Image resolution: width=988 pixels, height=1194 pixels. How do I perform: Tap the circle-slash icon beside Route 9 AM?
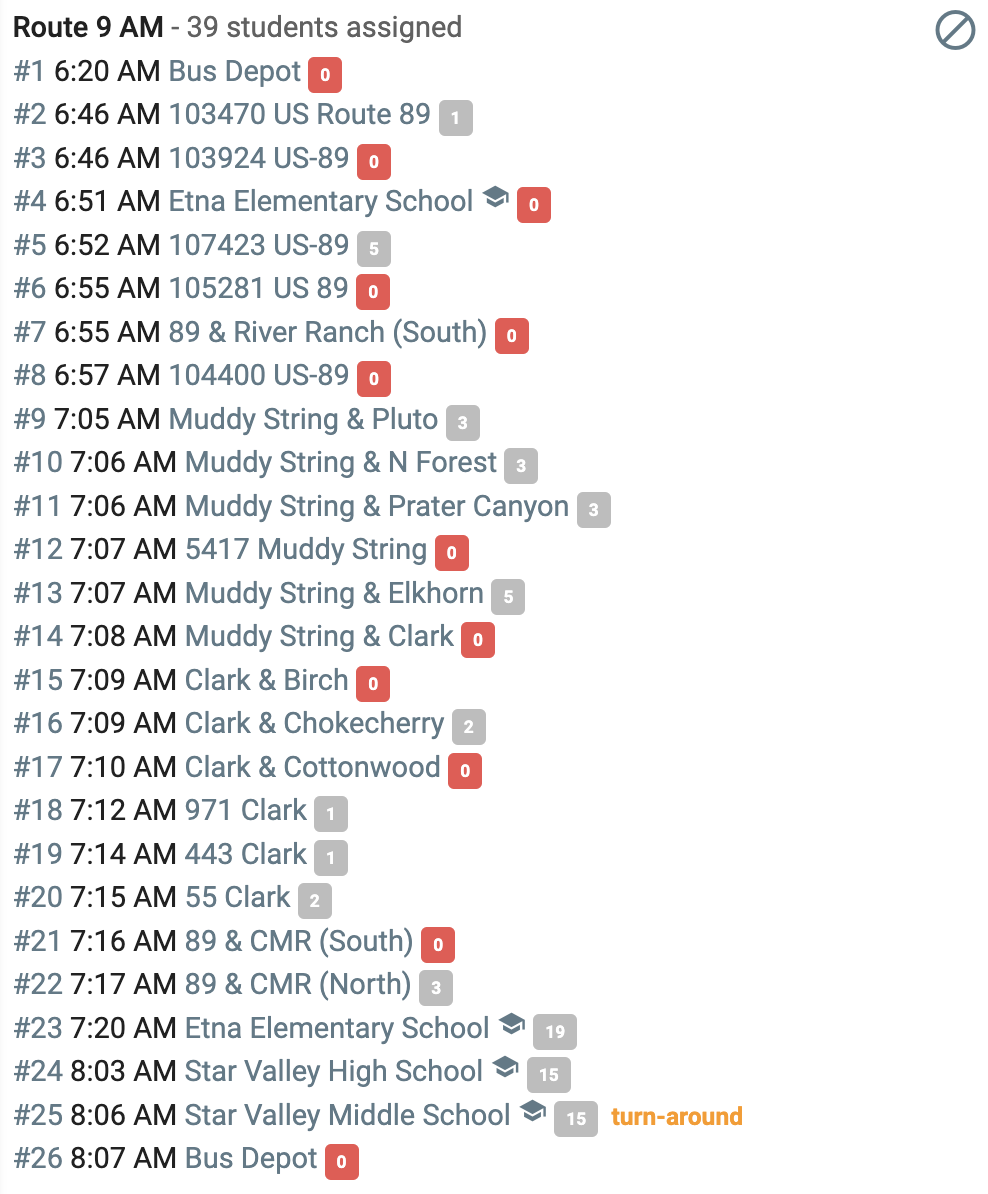click(x=955, y=31)
